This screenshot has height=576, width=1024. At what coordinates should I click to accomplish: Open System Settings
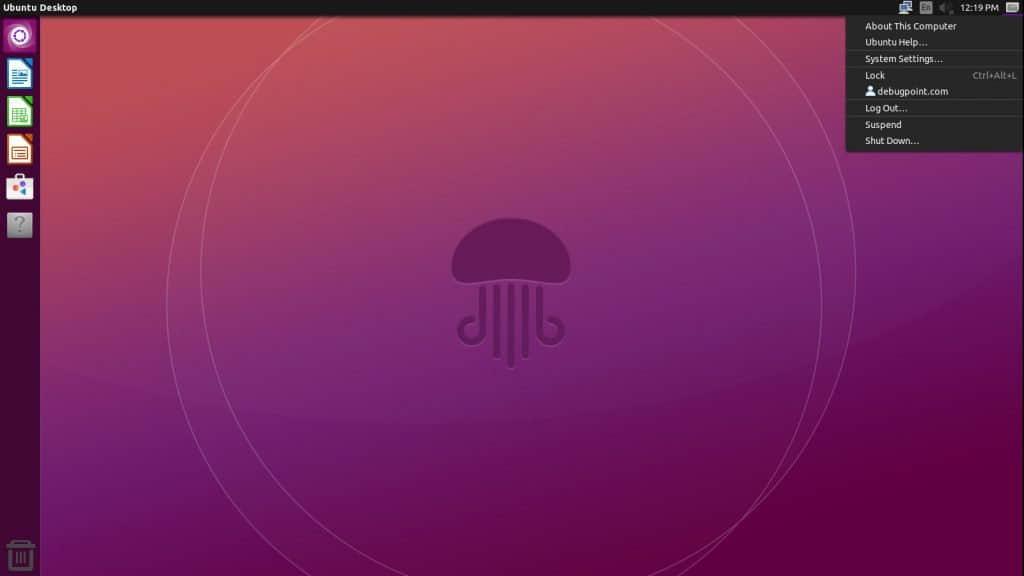tap(903, 59)
